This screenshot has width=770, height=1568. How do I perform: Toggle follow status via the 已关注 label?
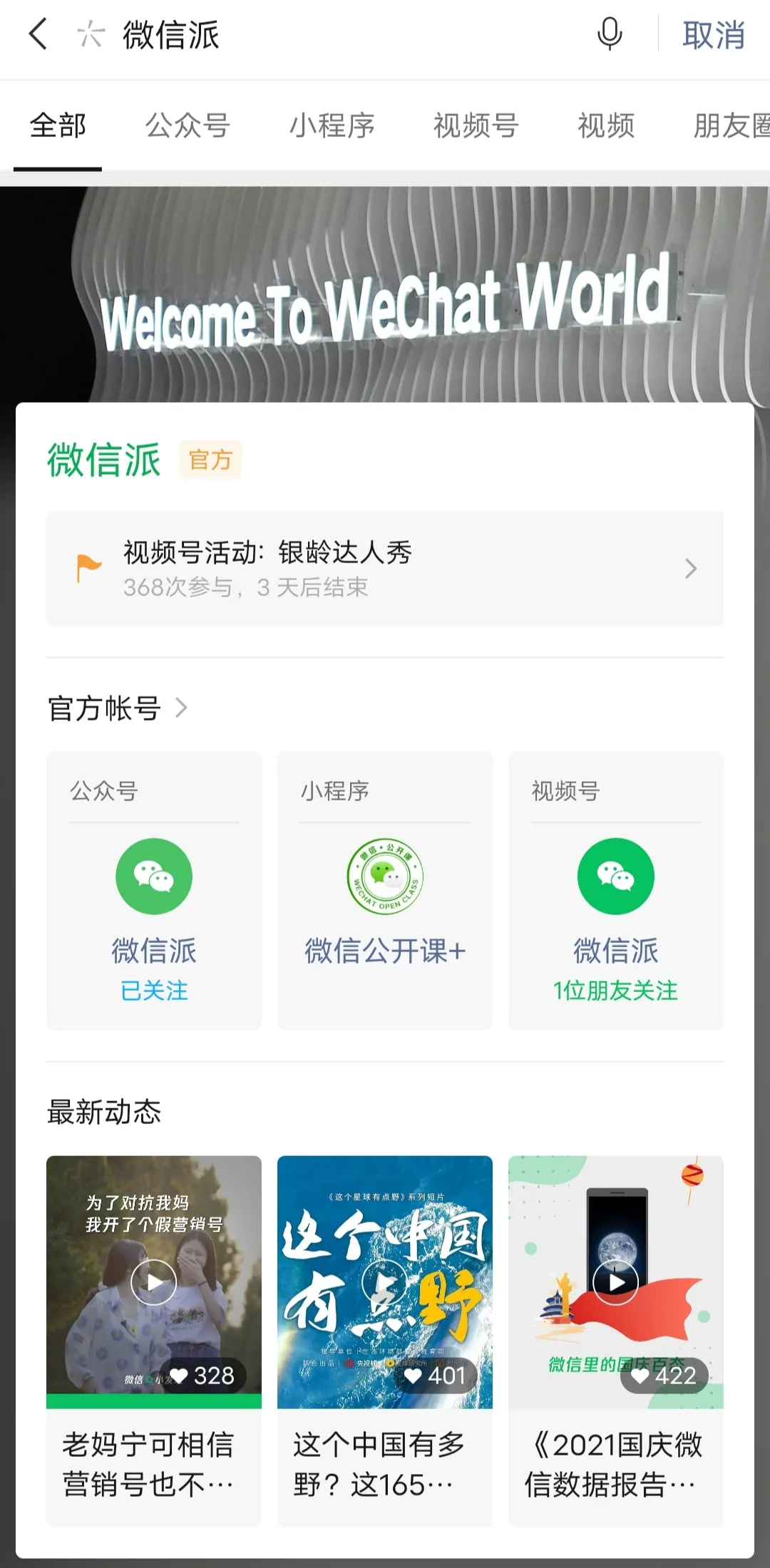click(x=153, y=990)
